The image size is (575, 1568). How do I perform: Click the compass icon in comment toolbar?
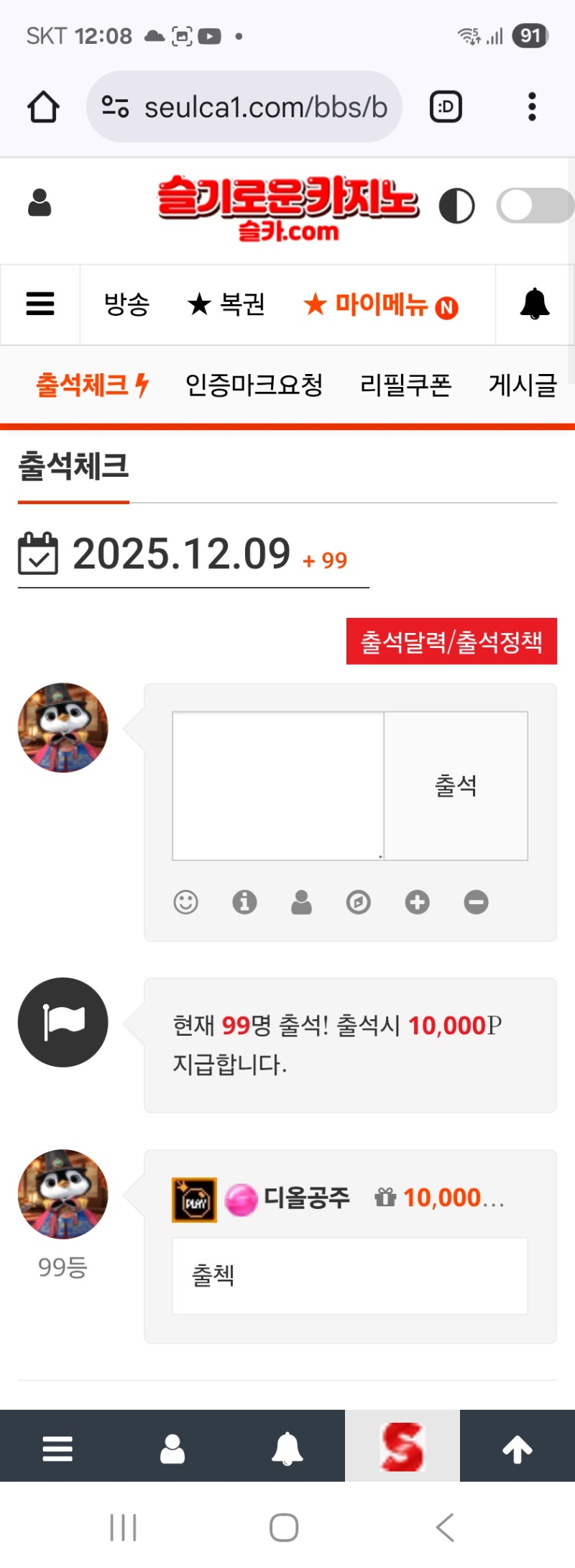point(359,902)
